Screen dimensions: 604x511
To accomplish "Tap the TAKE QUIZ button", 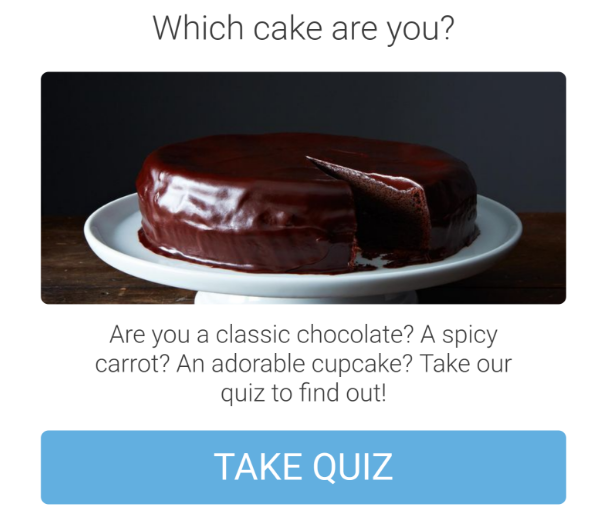I will [x=303, y=467].
